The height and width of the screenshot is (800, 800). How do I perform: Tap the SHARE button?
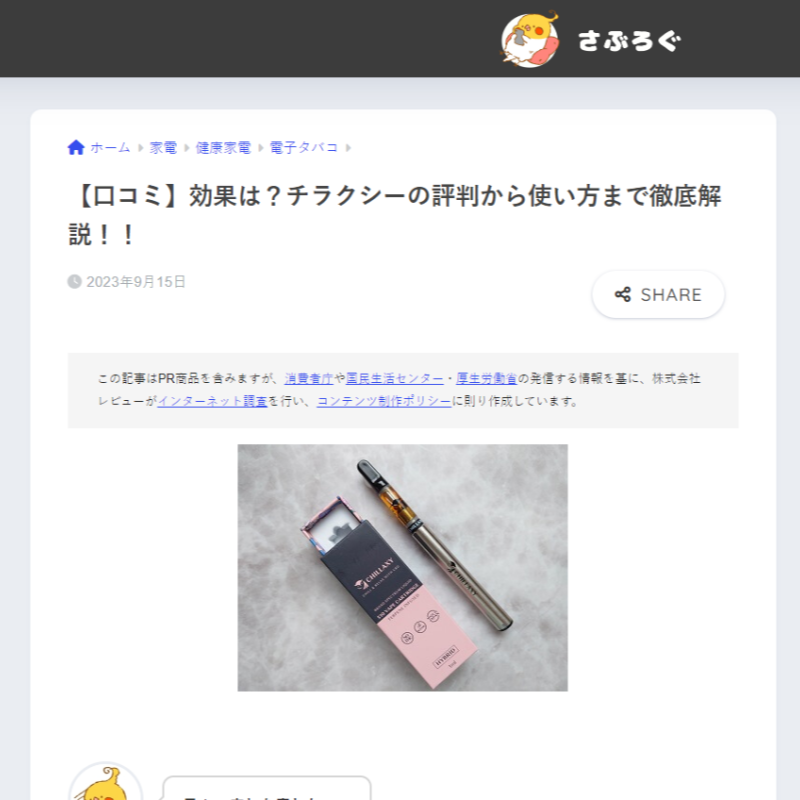click(658, 295)
